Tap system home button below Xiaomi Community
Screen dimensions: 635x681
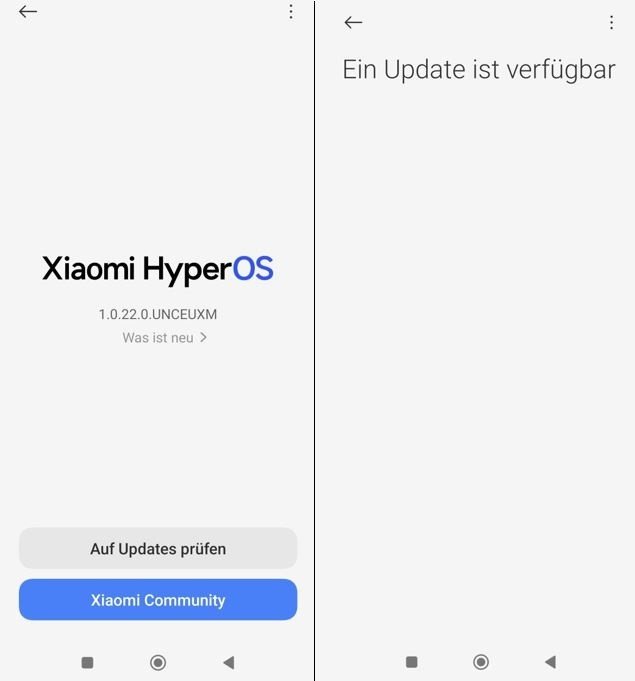click(157, 662)
